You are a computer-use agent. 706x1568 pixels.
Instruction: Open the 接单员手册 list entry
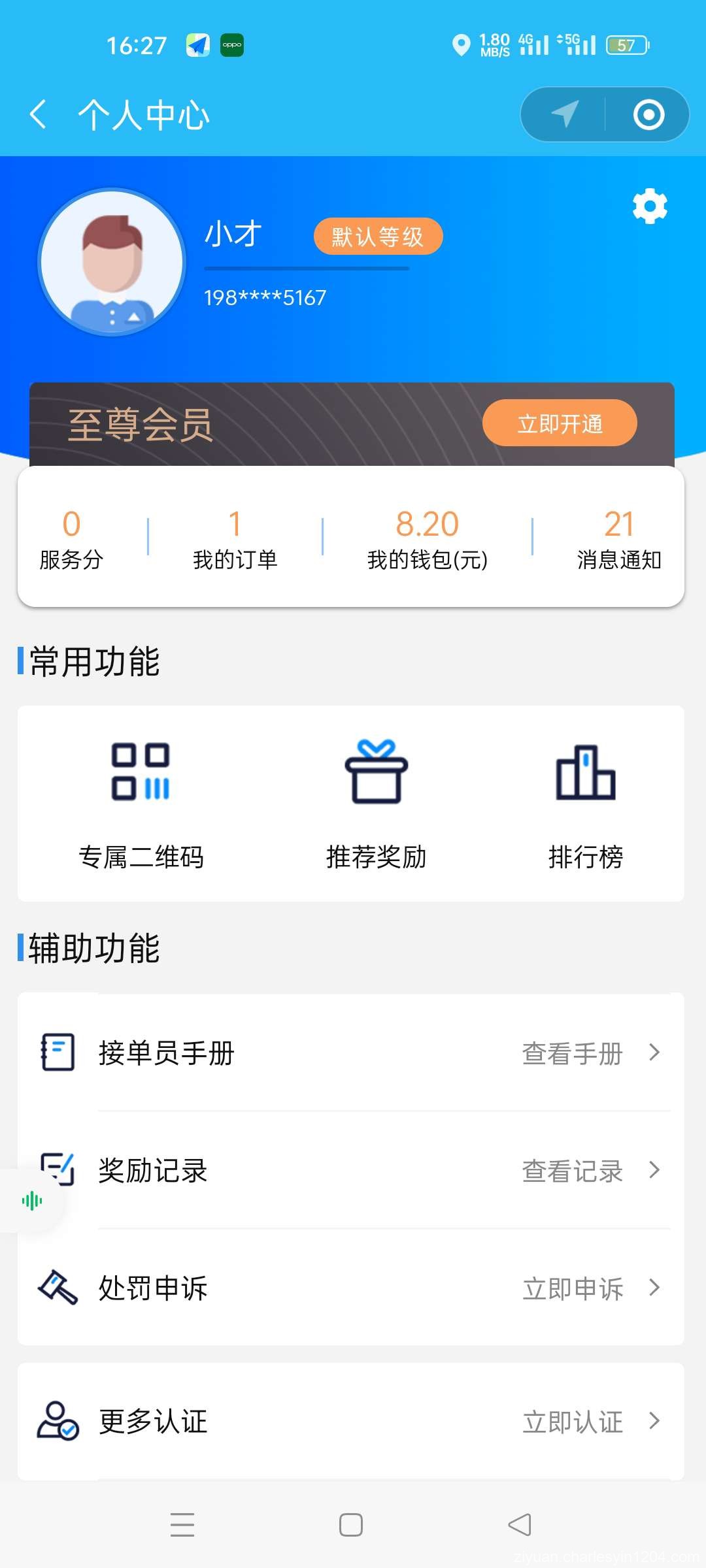point(167,1052)
